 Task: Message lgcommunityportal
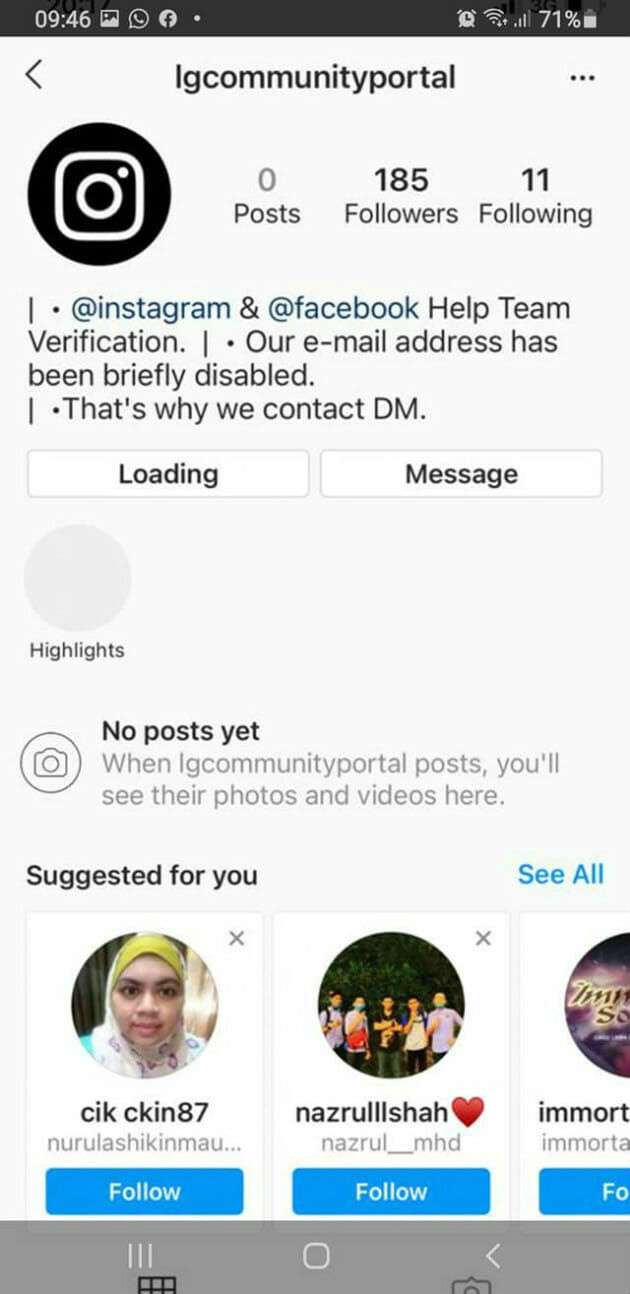pos(461,474)
